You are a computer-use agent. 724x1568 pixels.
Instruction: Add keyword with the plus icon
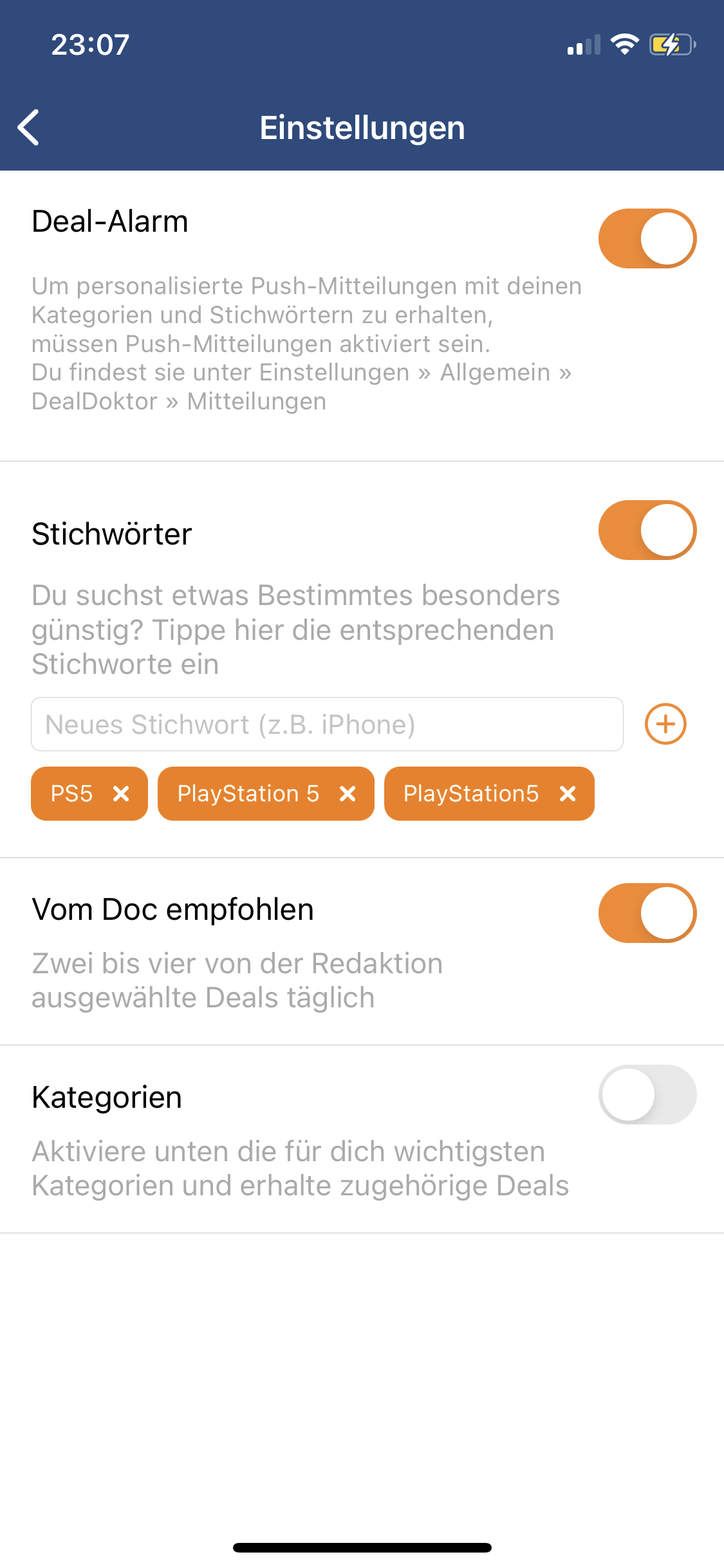coord(665,724)
